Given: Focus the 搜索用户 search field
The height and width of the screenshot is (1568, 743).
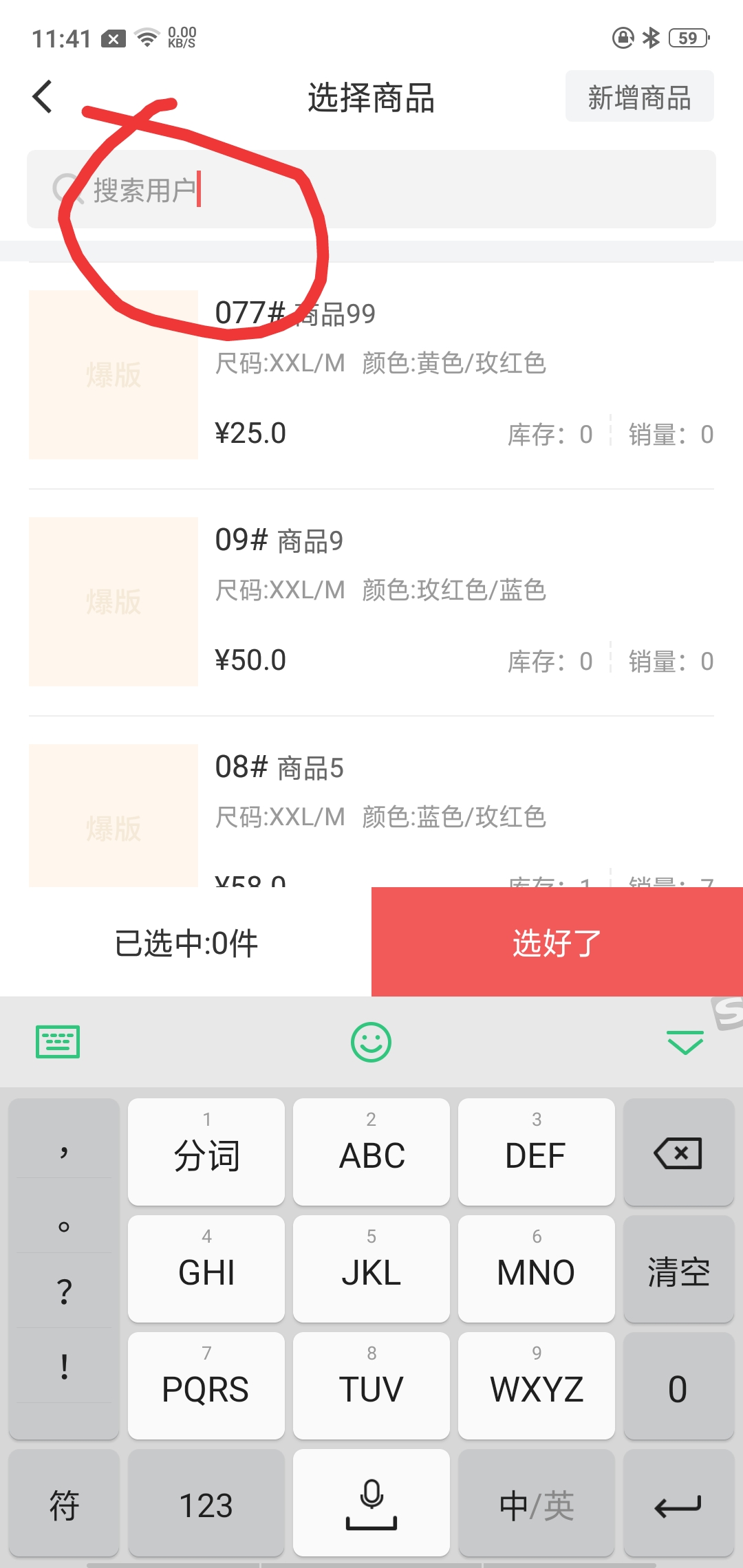Looking at the screenshot, I should tap(371, 189).
